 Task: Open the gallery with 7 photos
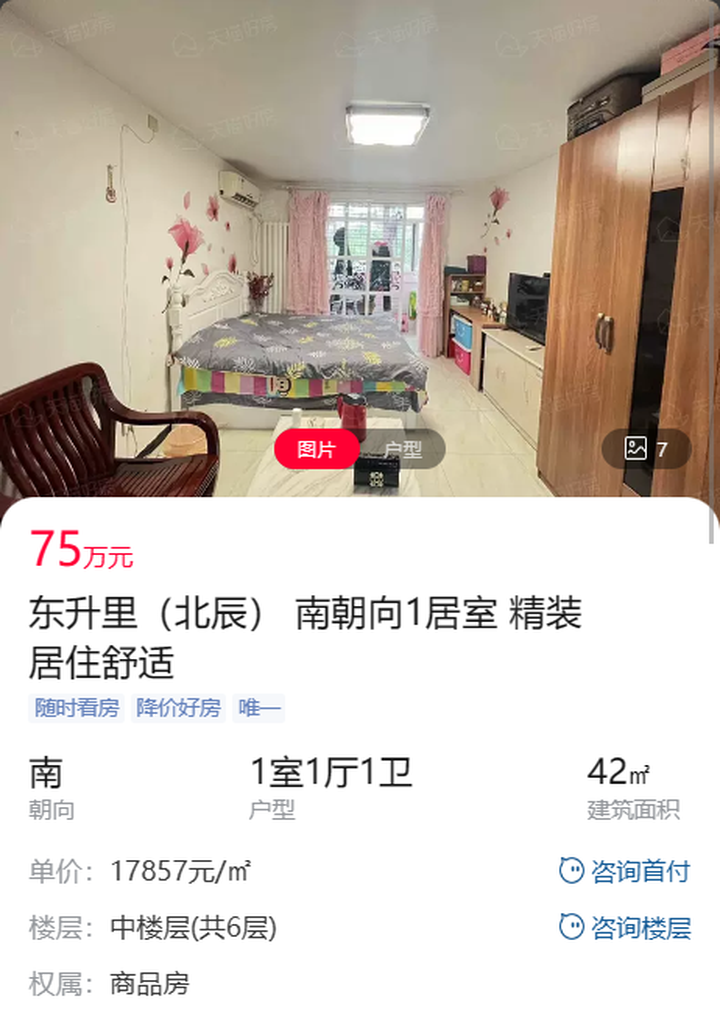click(x=646, y=448)
